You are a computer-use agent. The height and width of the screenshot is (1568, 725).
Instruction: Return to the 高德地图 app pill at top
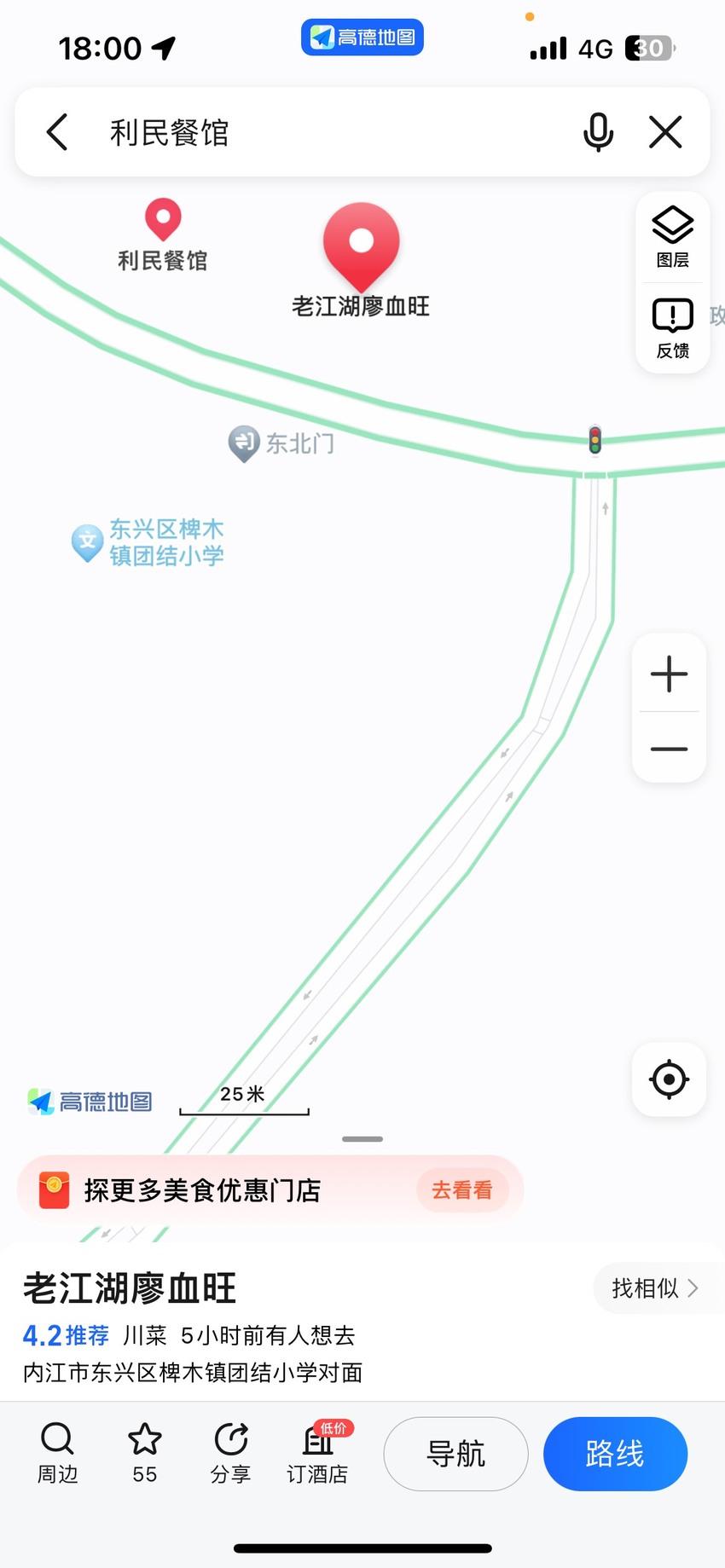362,38
